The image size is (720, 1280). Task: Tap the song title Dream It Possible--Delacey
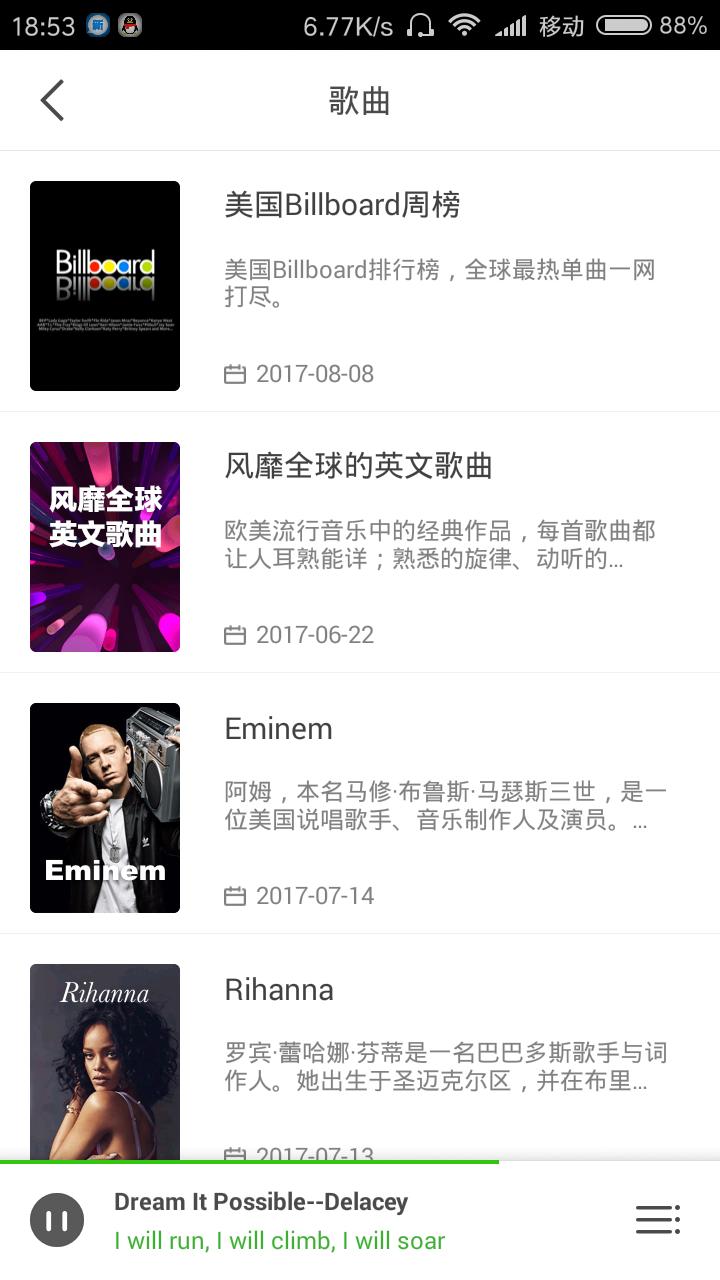[x=260, y=1201]
